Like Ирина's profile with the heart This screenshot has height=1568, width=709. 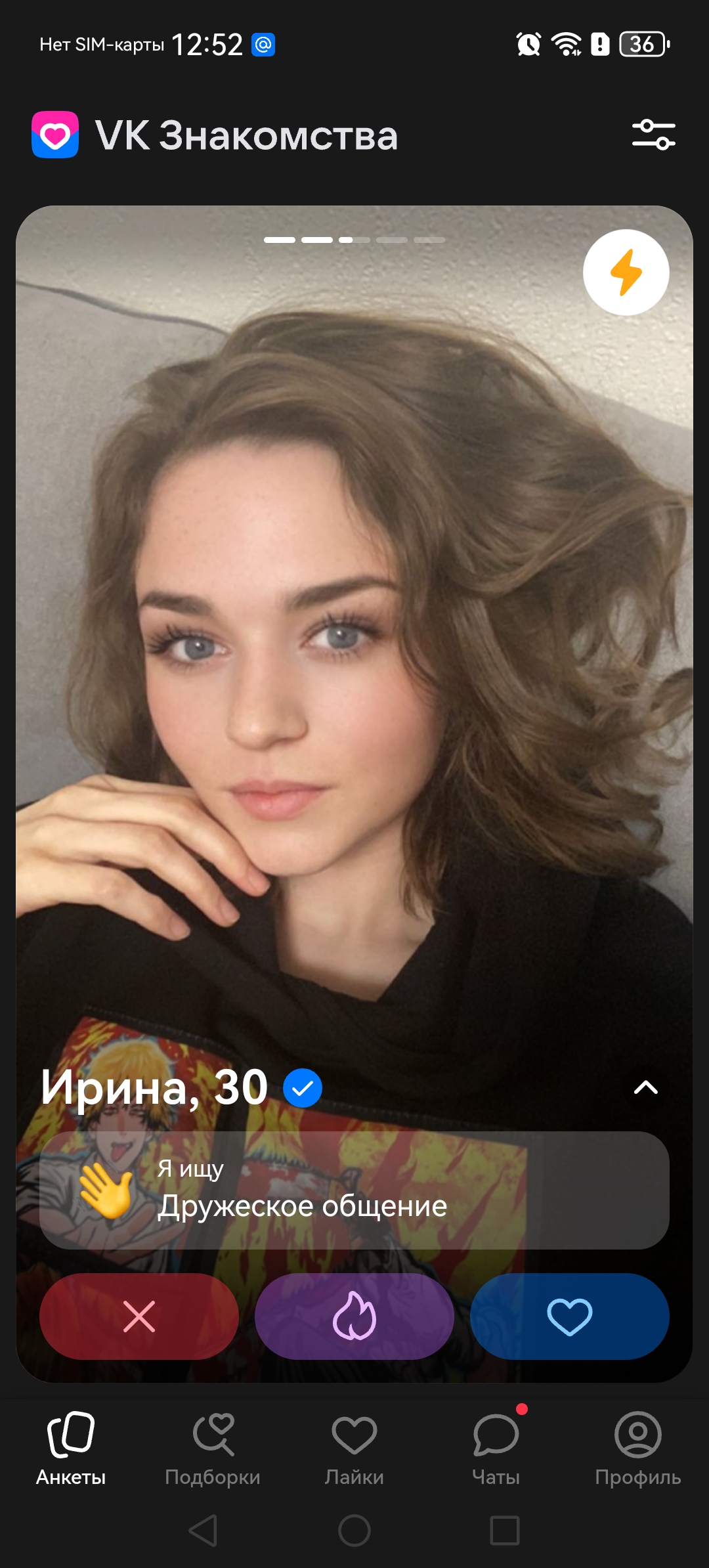coord(569,1317)
